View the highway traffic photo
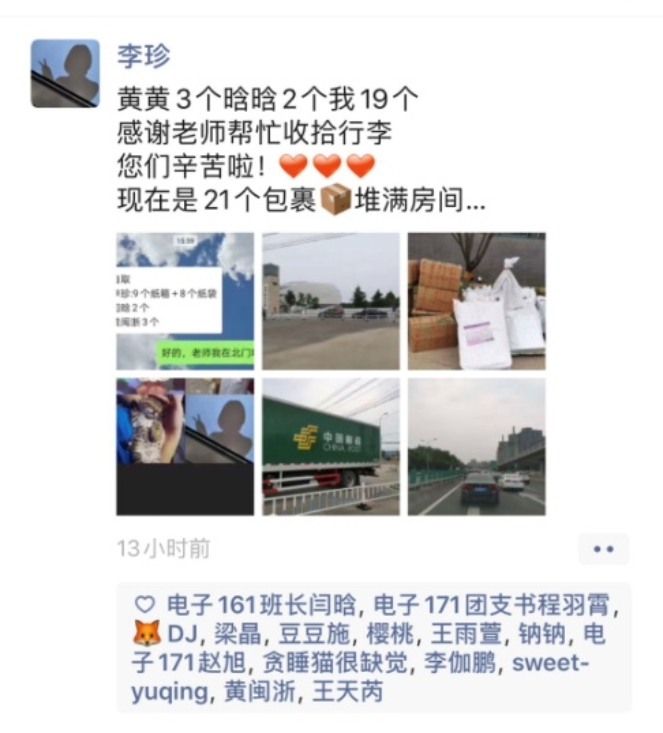 click(x=476, y=446)
